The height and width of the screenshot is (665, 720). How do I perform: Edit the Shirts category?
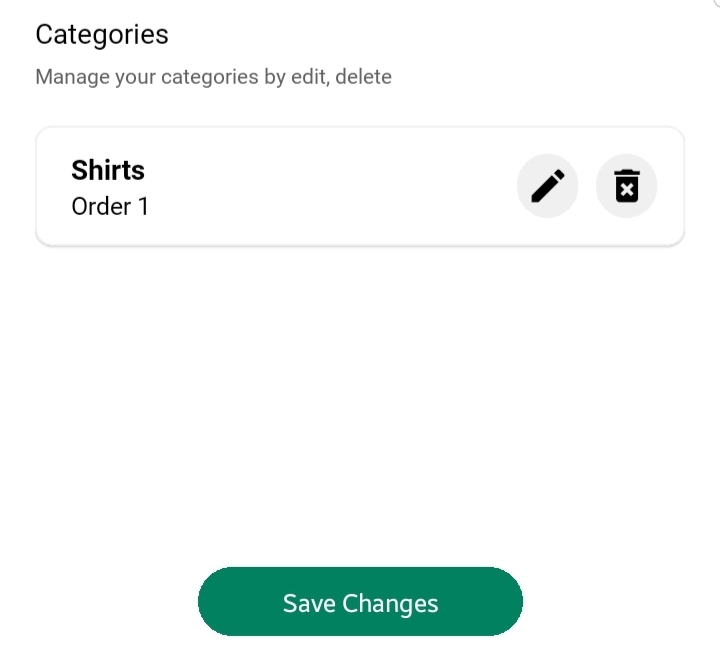coord(547,186)
